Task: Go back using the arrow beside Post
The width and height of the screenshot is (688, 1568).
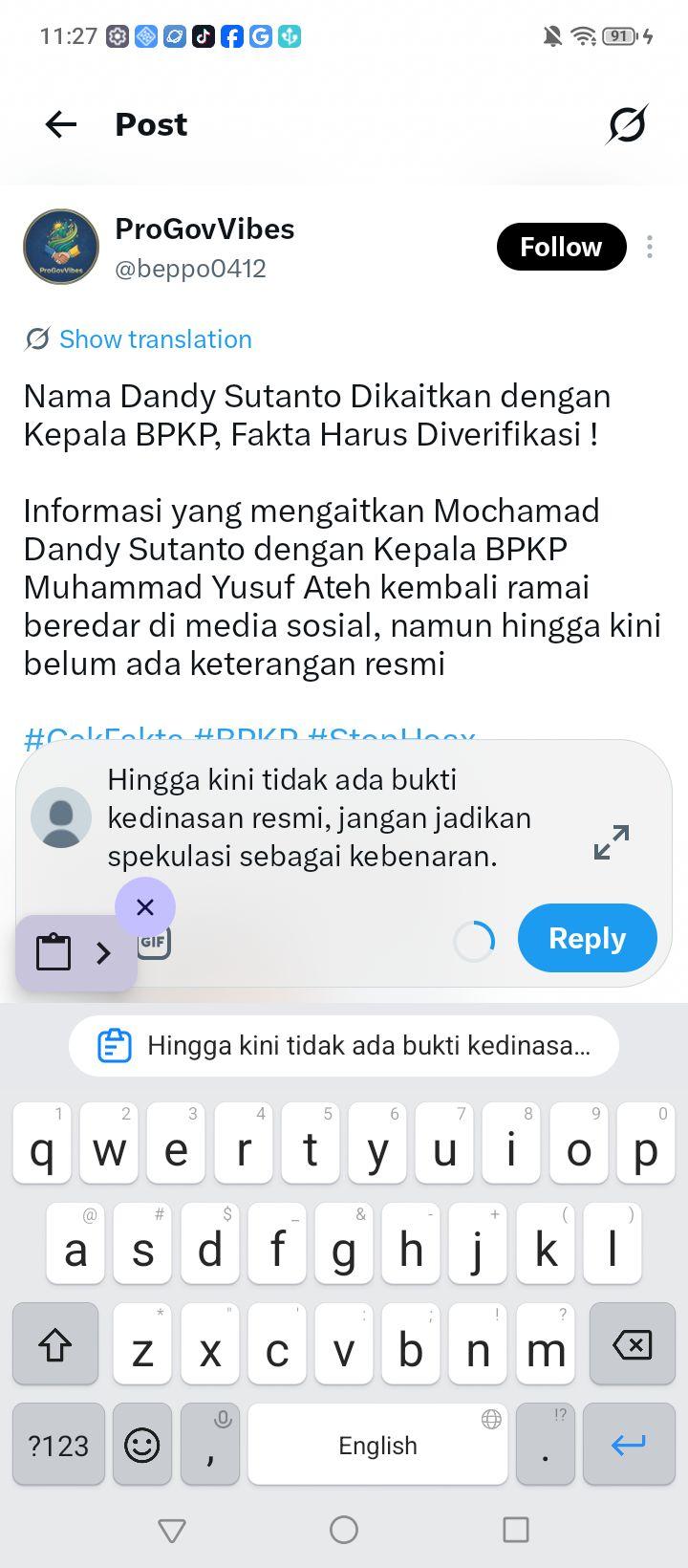Action: 60,124
